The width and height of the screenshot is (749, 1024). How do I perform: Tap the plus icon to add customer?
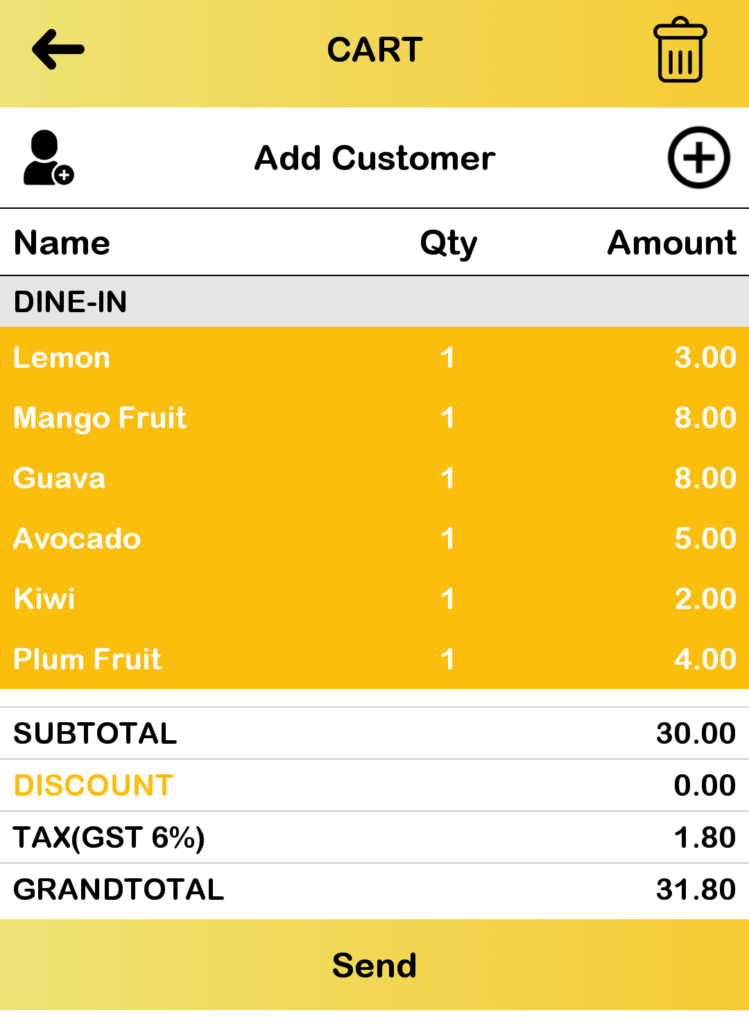699,158
